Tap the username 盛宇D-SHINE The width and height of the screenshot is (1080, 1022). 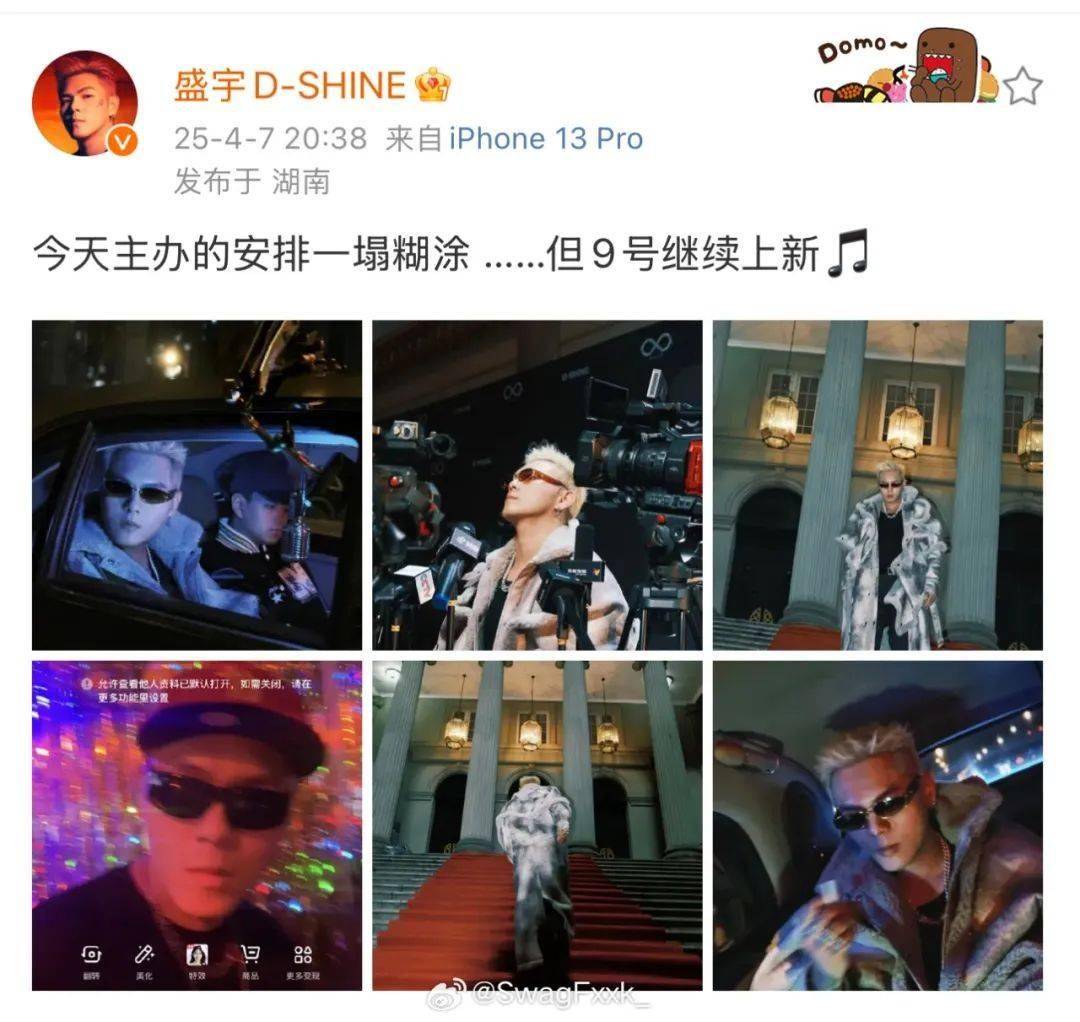point(290,86)
